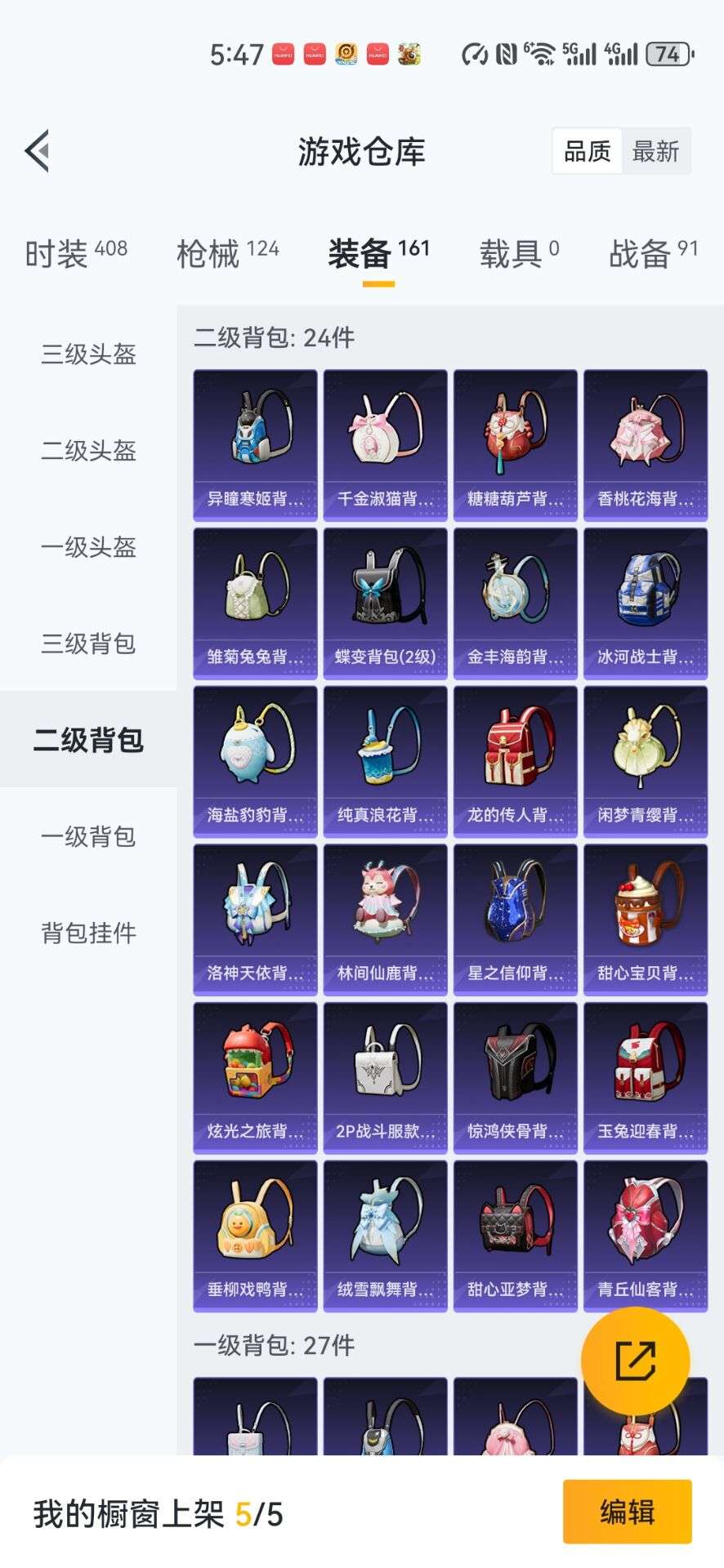Open the 2P战斗服款 backpack item
The width and height of the screenshot is (724, 1568).
click(x=385, y=1074)
